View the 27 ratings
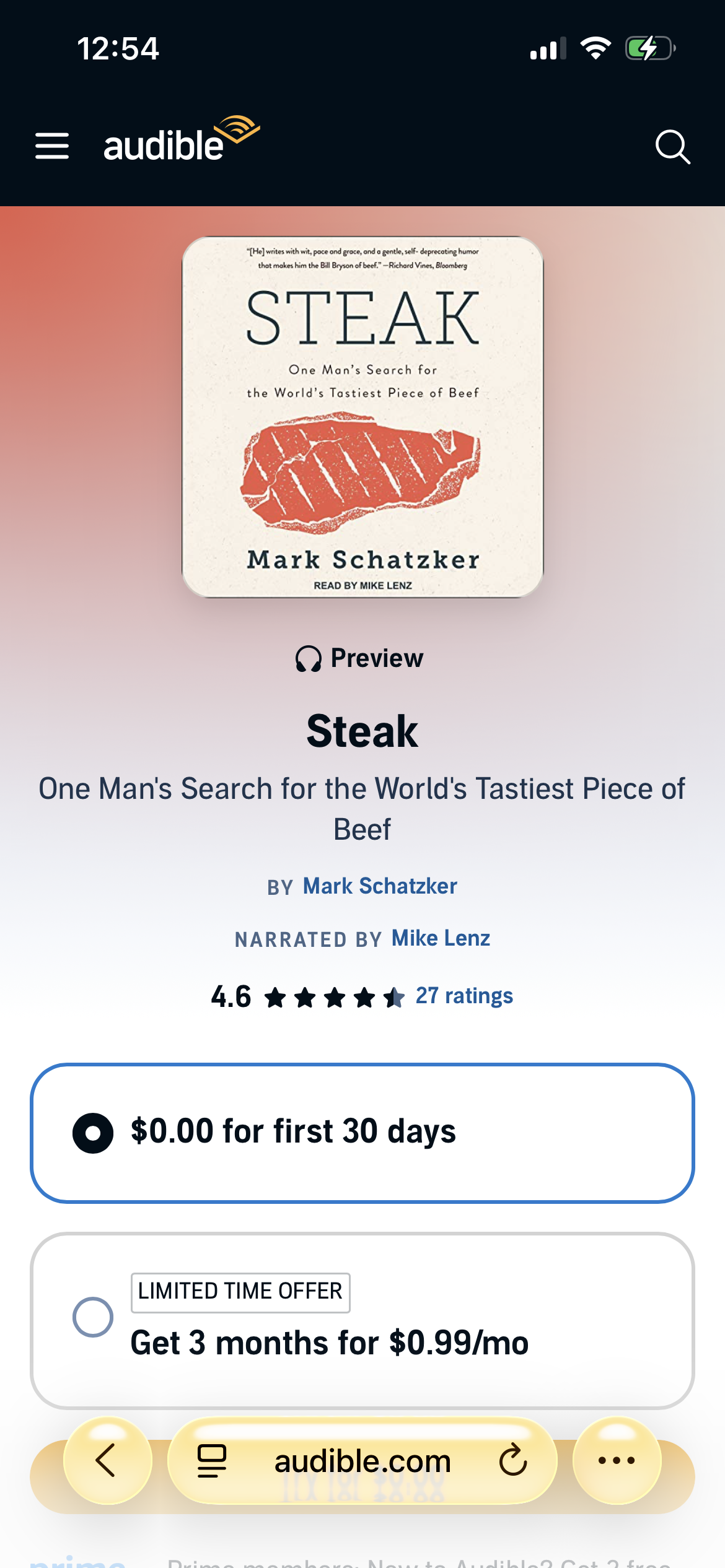725x1568 pixels. coord(464,996)
